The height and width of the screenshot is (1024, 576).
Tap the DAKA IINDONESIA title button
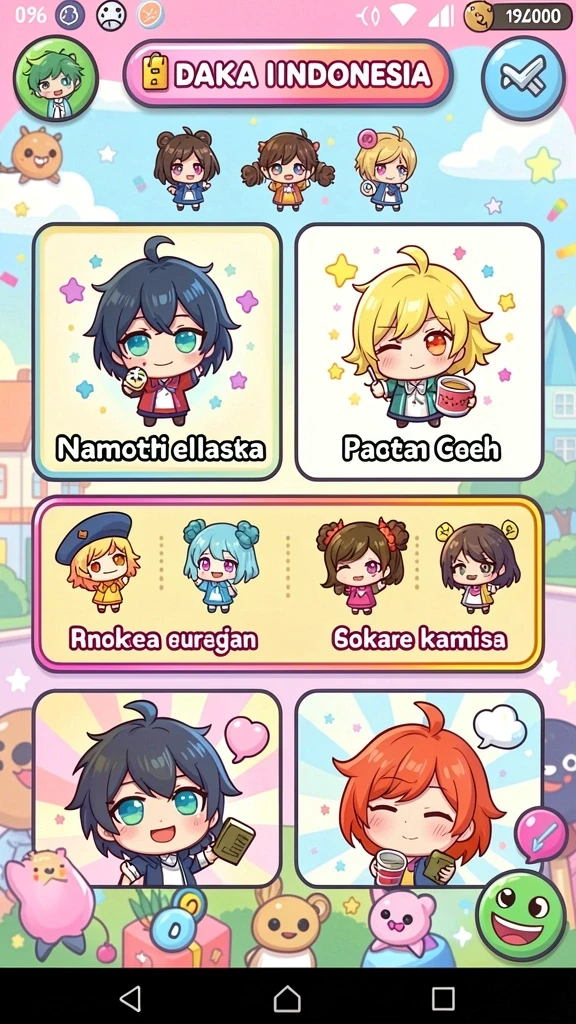point(287,74)
